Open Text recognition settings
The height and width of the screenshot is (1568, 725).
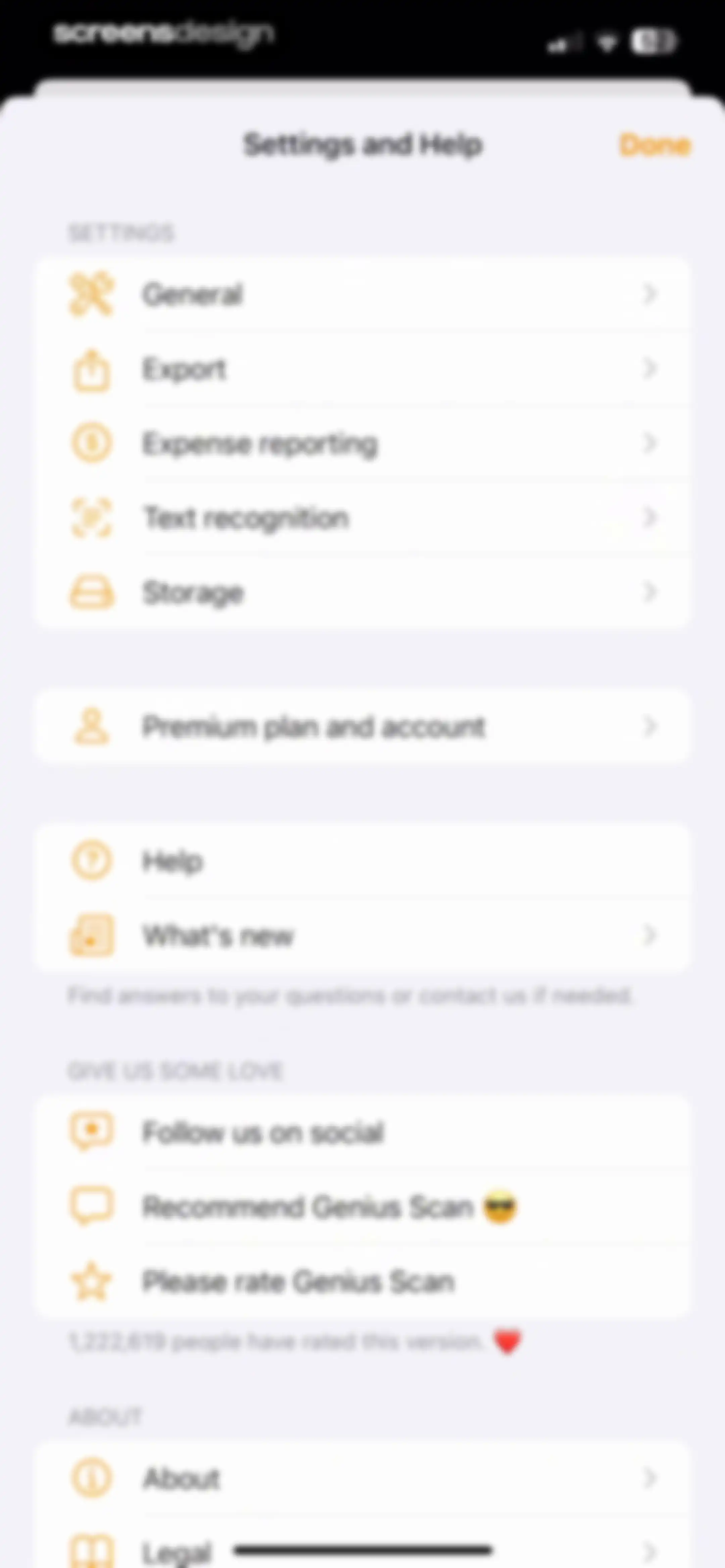[x=362, y=518]
